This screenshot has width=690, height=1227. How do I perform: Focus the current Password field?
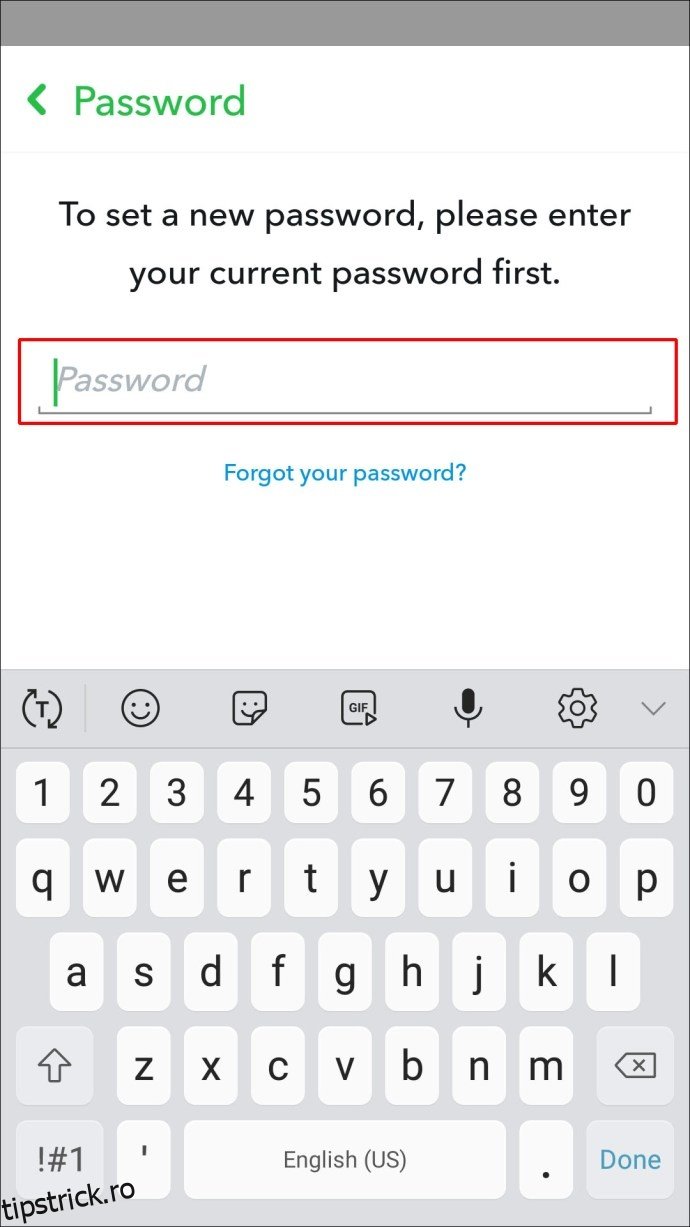tap(346, 381)
